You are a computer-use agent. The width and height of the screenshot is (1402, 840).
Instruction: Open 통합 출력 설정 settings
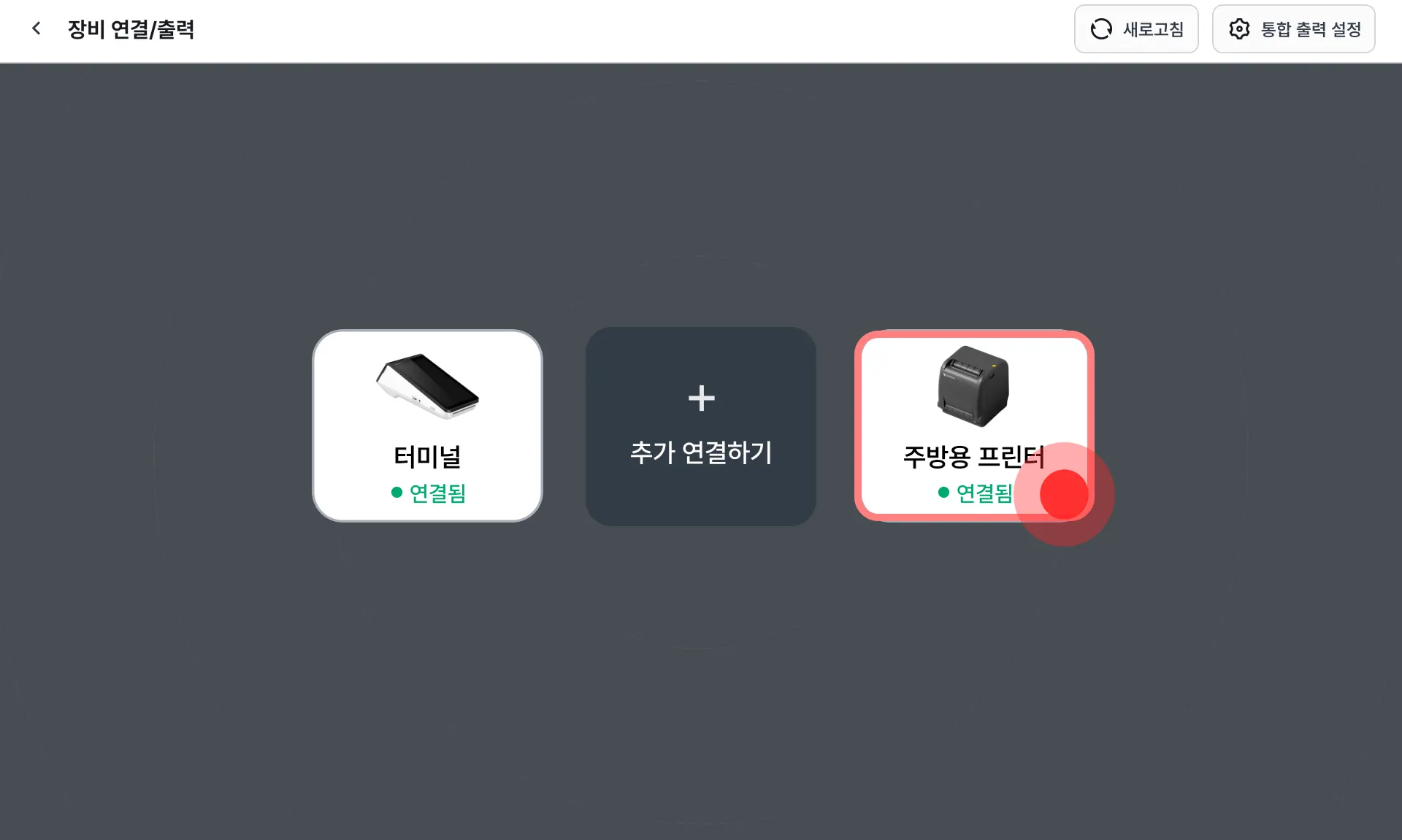pyautogui.click(x=1293, y=29)
